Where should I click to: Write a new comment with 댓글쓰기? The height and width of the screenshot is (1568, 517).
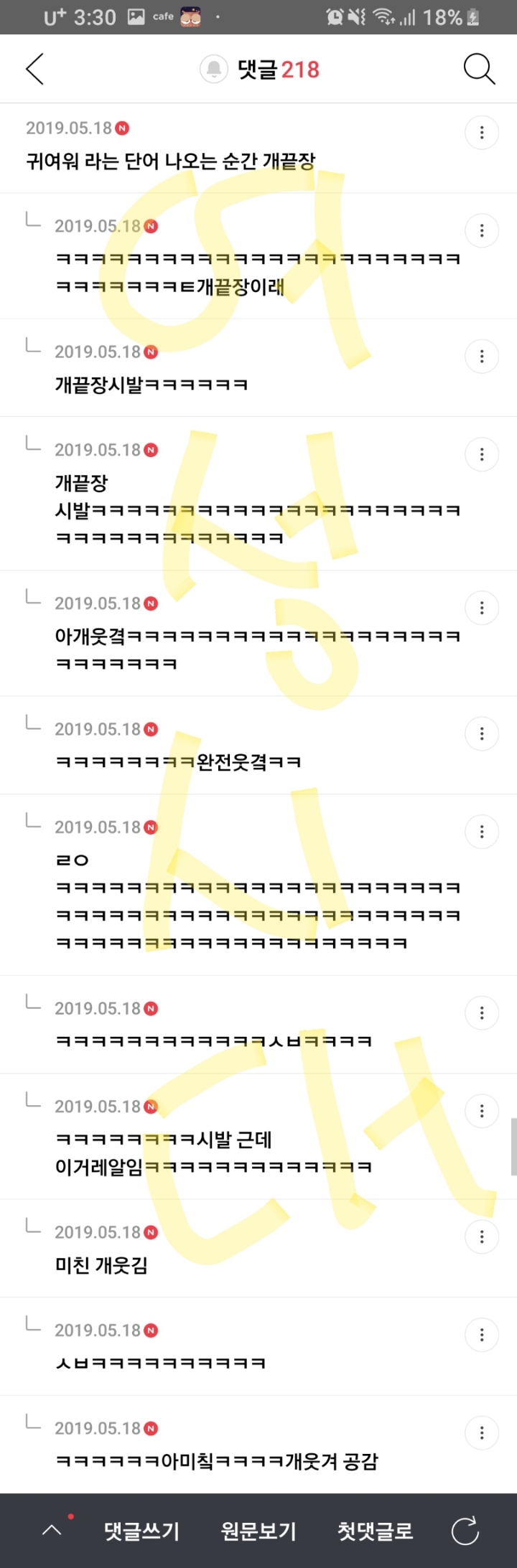(x=141, y=1531)
